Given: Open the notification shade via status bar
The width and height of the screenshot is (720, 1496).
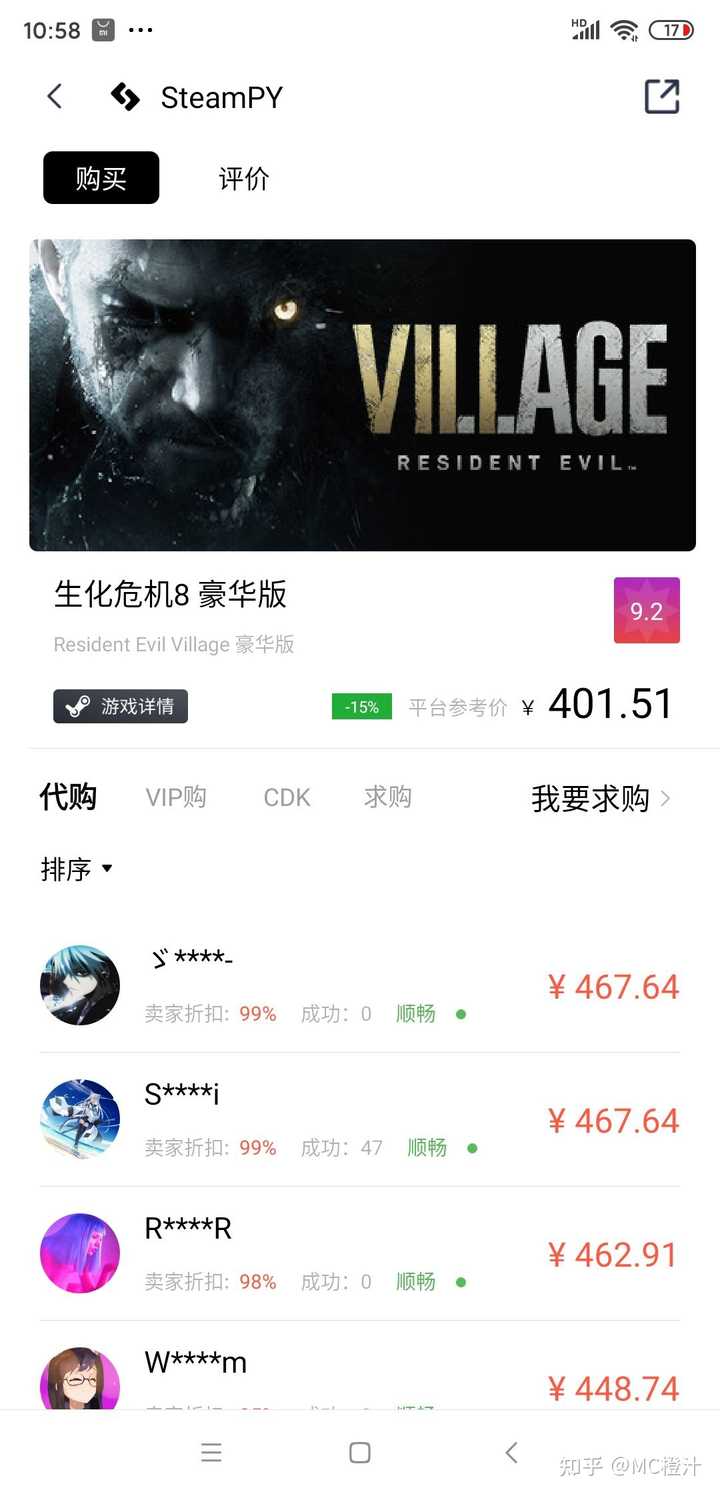Looking at the screenshot, I should click(x=360, y=30).
